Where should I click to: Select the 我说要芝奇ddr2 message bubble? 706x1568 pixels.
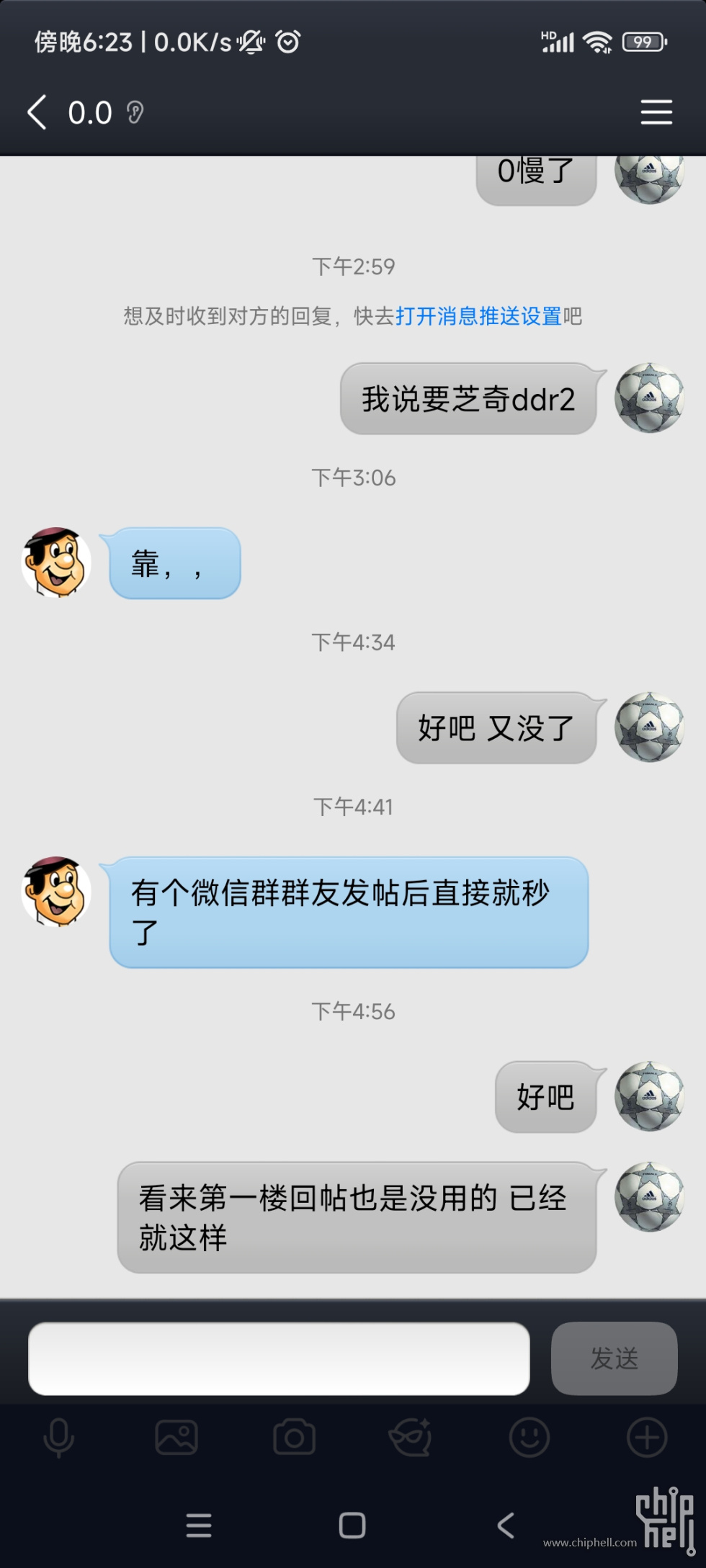(x=468, y=400)
